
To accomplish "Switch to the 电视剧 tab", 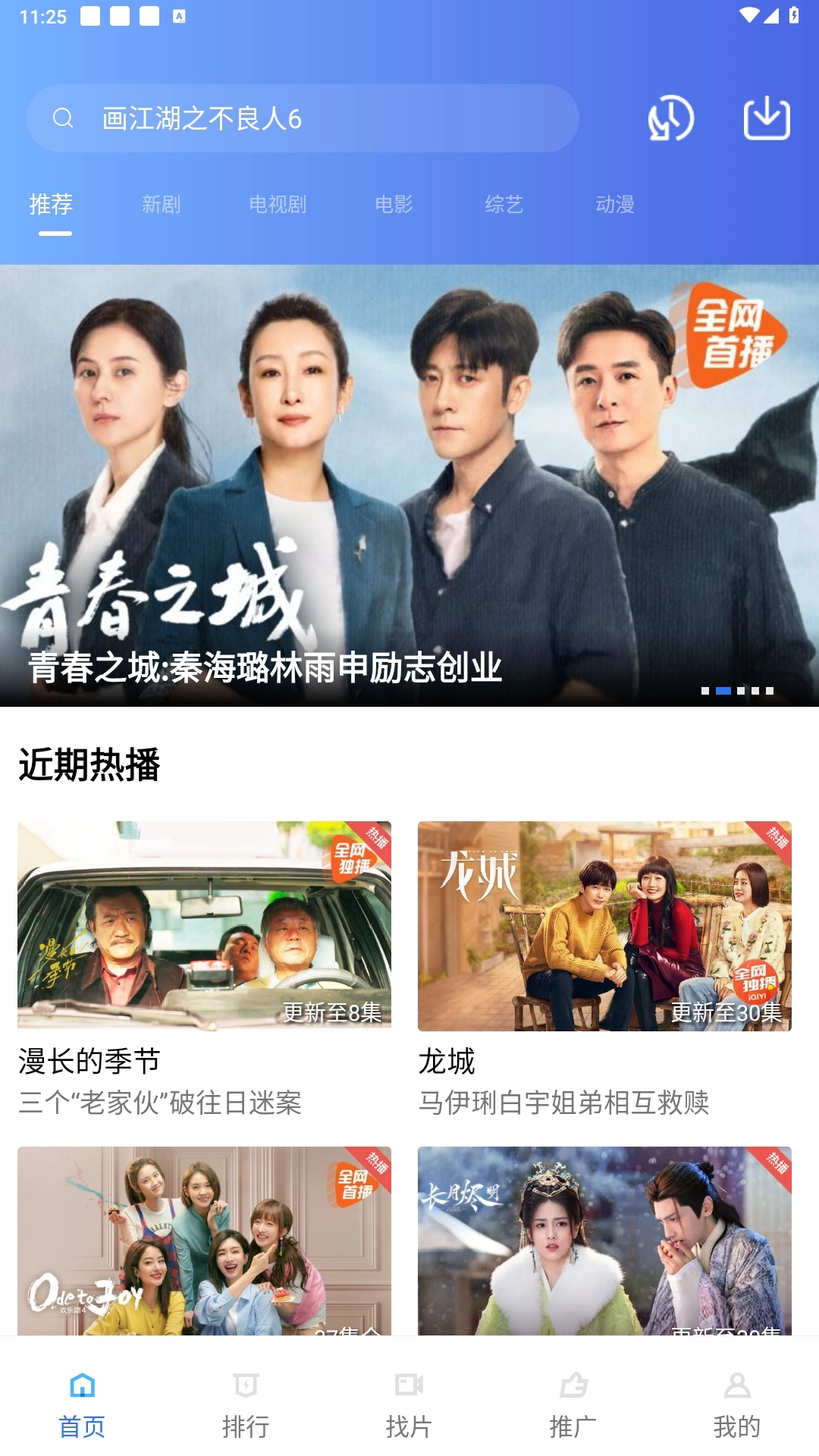I will pos(279,205).
